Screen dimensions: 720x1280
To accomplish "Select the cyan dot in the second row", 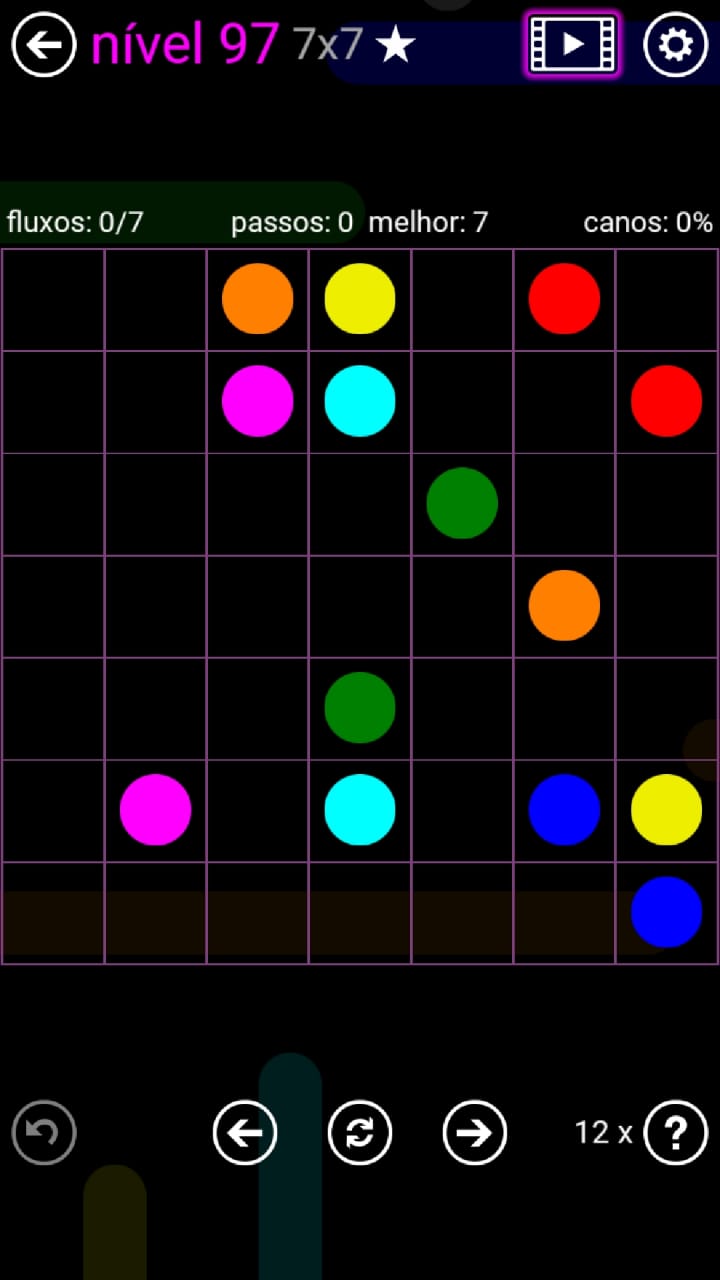I will point(360,401).
